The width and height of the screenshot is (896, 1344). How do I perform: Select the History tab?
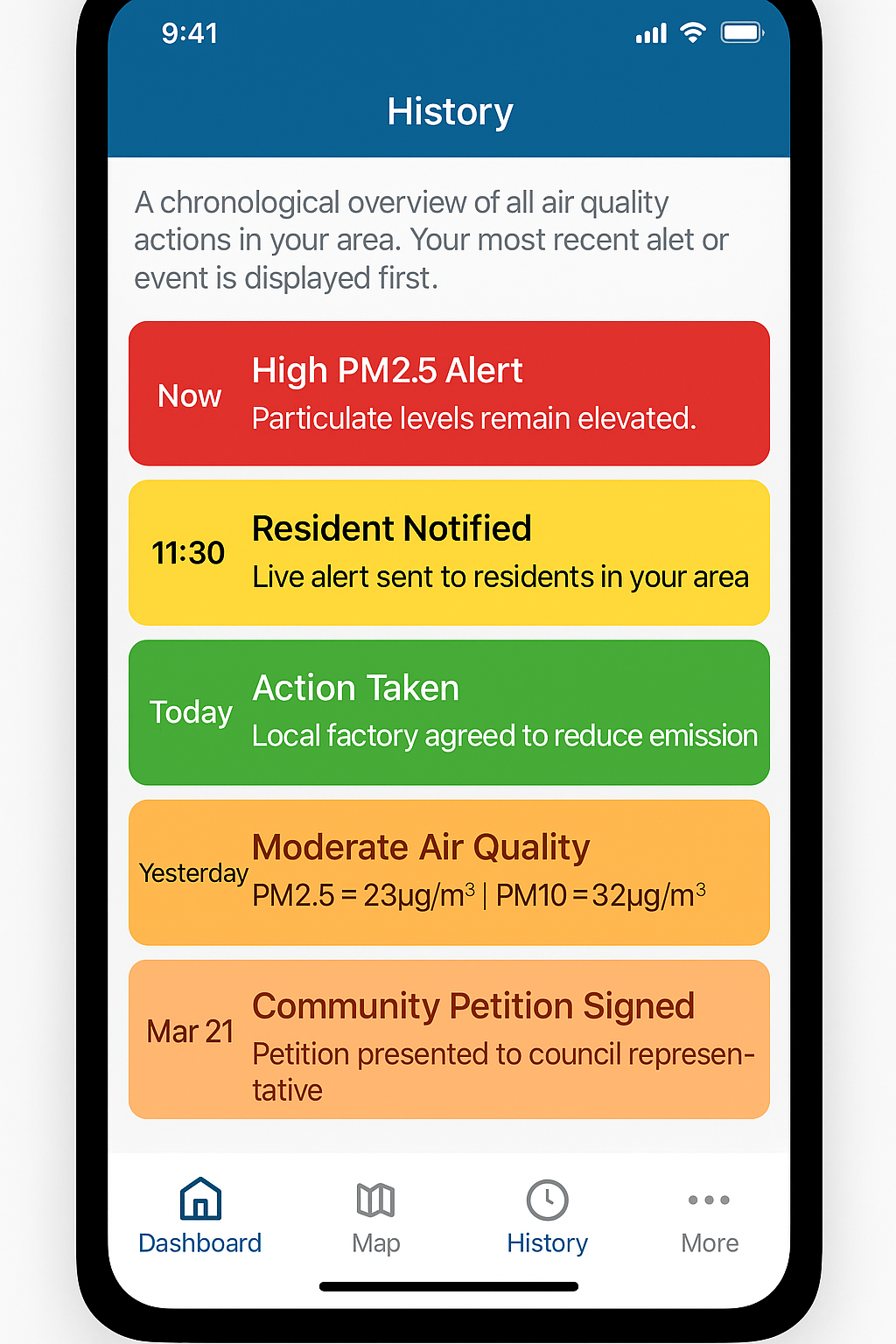[547, 1216]
